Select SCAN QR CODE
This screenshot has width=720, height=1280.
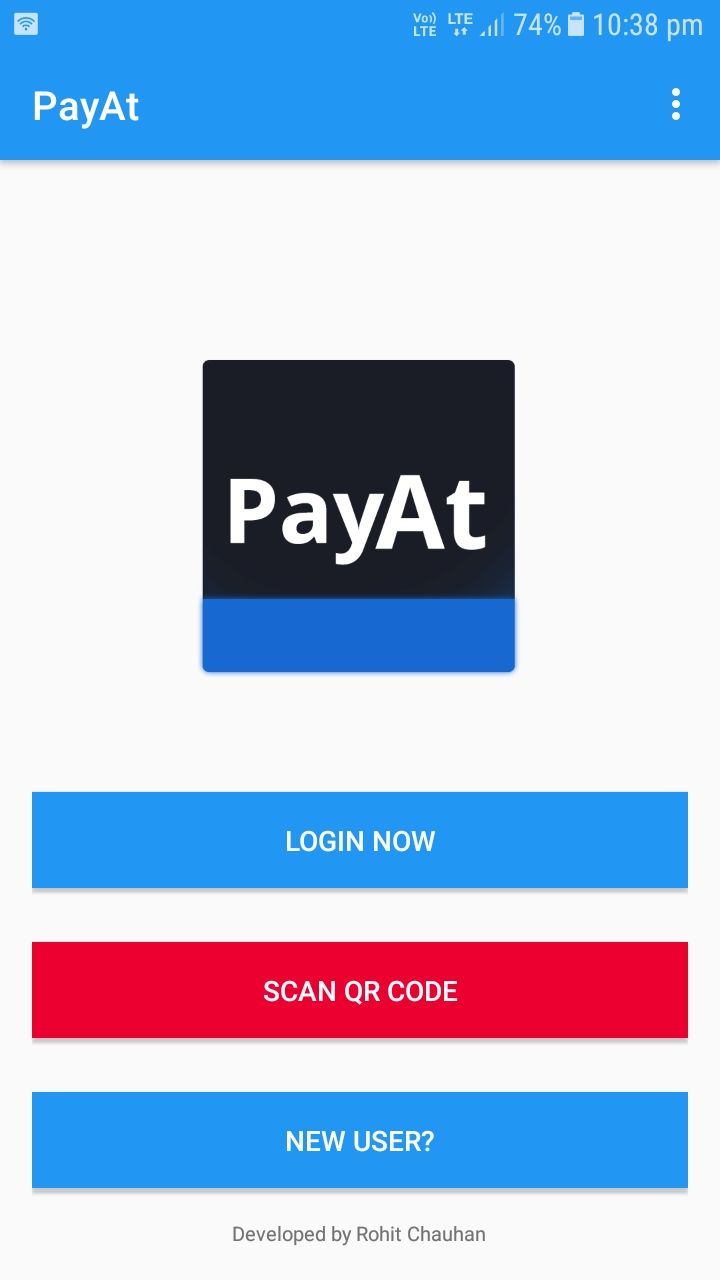(x=360, y=990)
